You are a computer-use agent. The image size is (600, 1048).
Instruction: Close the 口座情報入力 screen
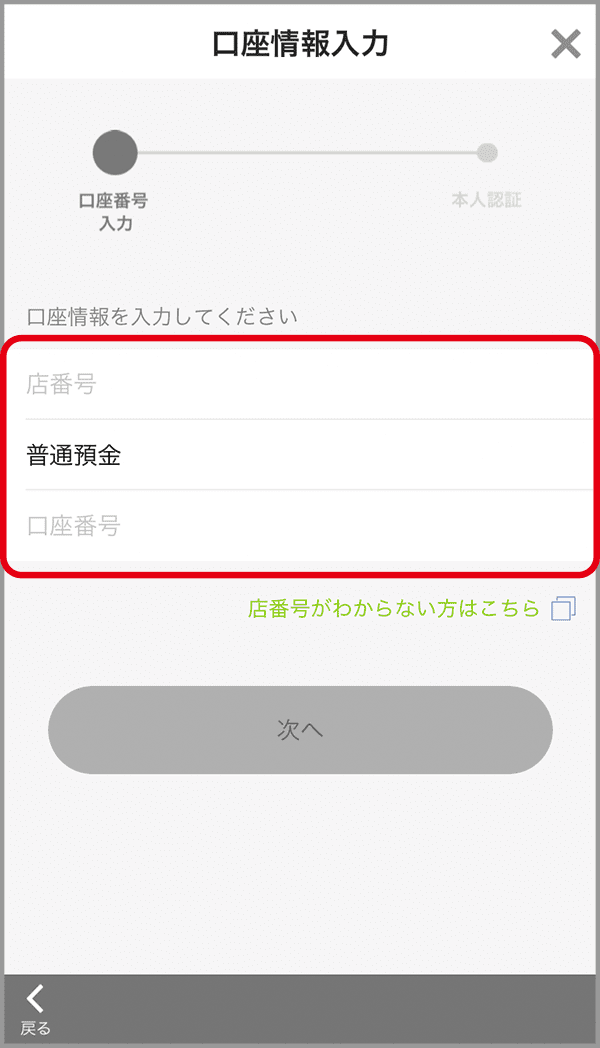click(x=565, y=45)
